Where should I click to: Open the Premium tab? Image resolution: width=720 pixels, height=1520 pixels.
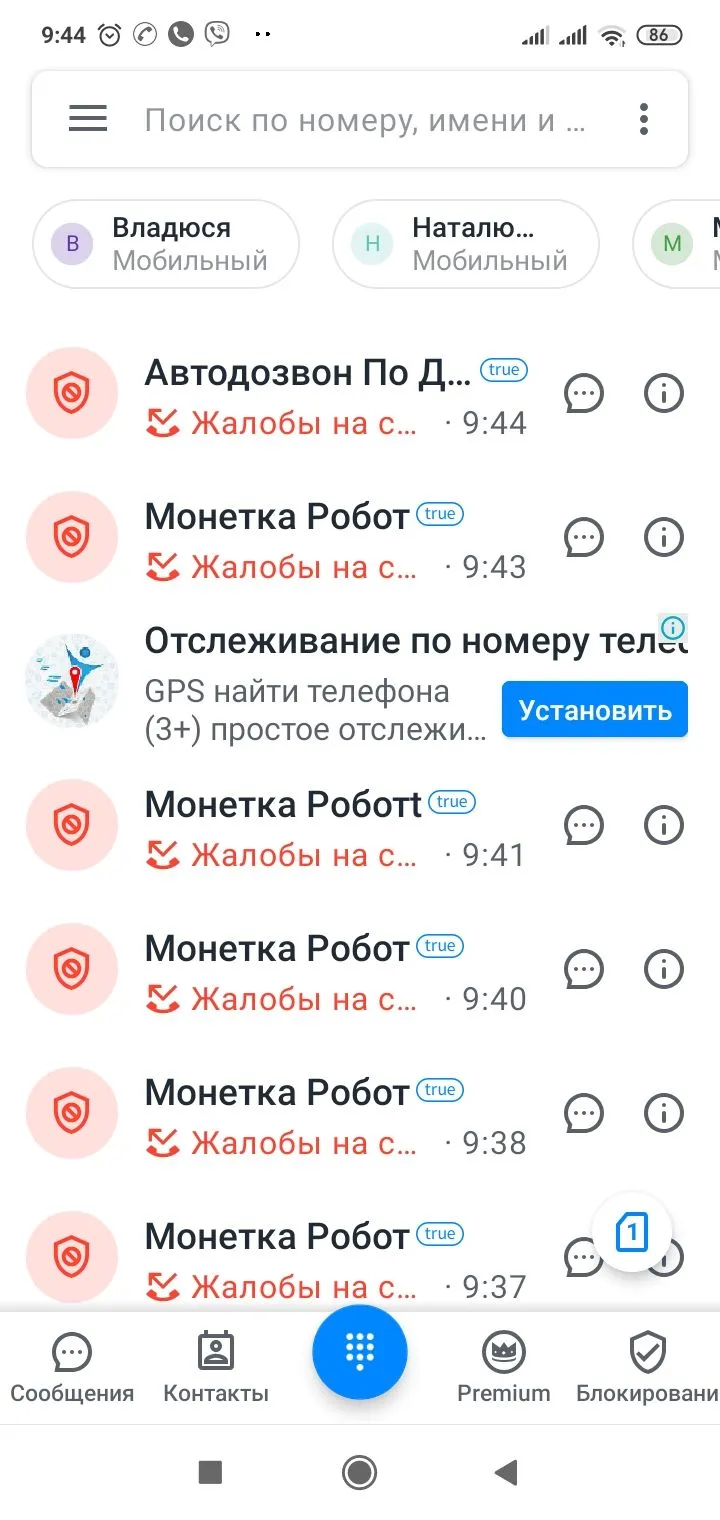[504, 1368]
